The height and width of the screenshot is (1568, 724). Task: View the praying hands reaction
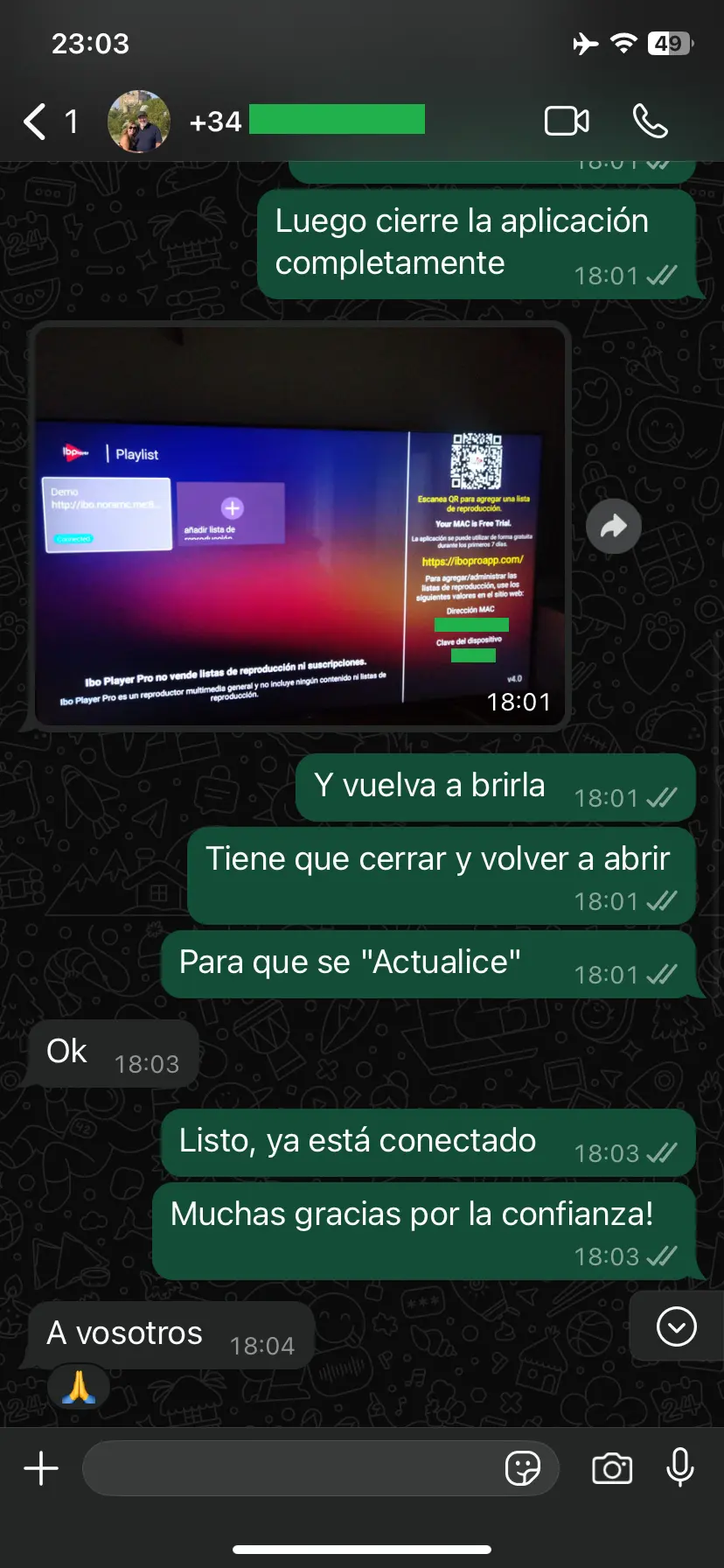[79, 1388]
